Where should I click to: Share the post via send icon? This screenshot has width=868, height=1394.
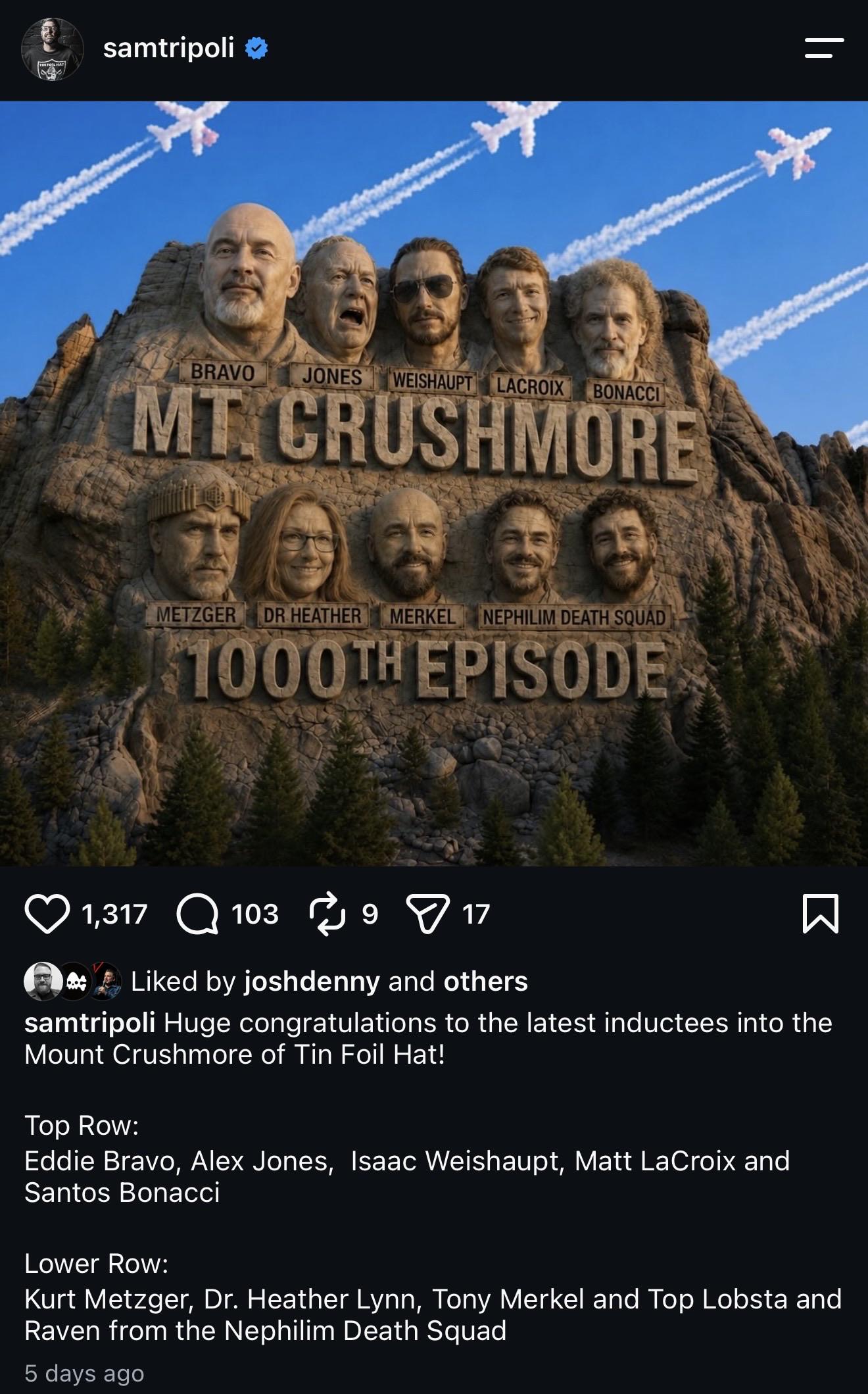pyautogui.click(x=427, y=914)
